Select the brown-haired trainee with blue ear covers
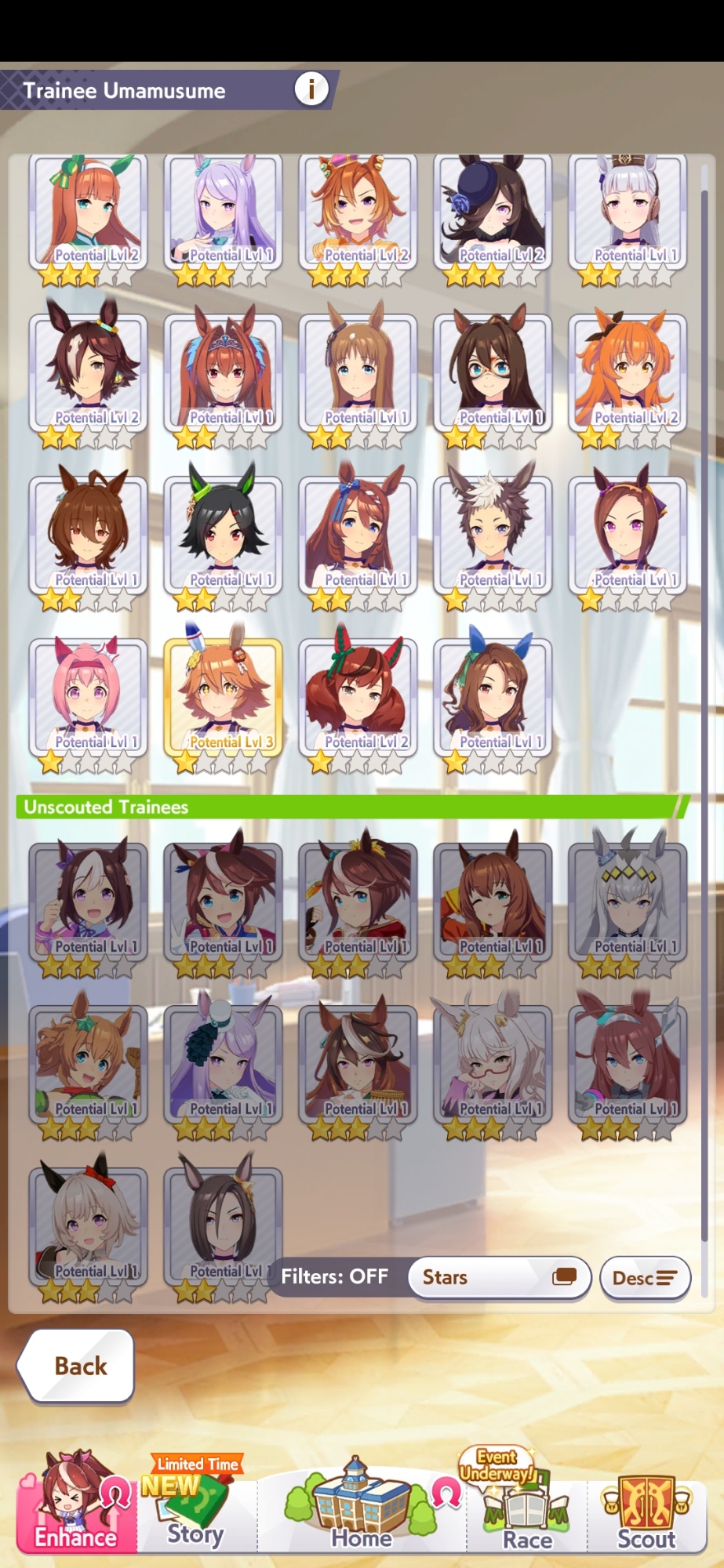724x1568 pixels. pyautogui.click(x=493, y=698)
